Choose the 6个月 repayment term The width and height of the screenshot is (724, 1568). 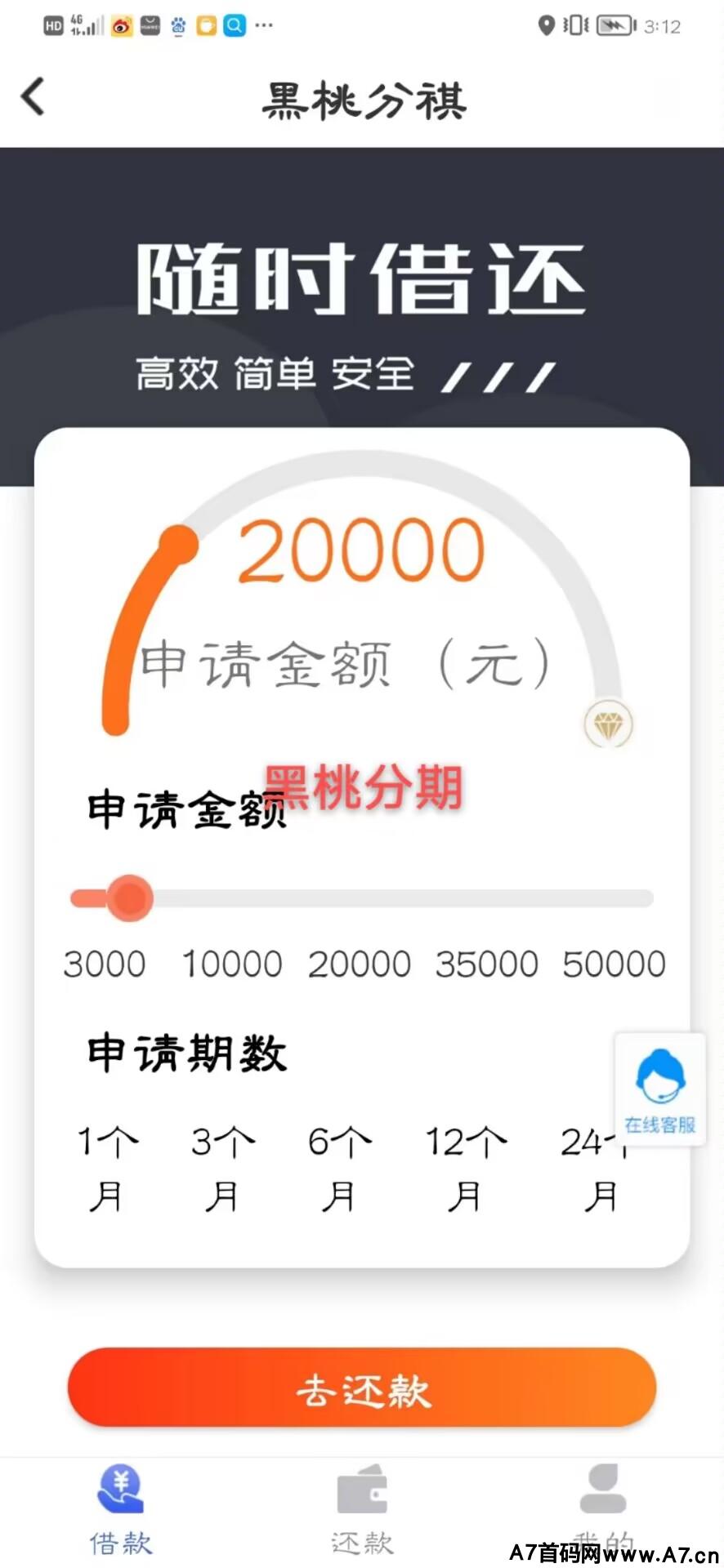click(339, 1168)
